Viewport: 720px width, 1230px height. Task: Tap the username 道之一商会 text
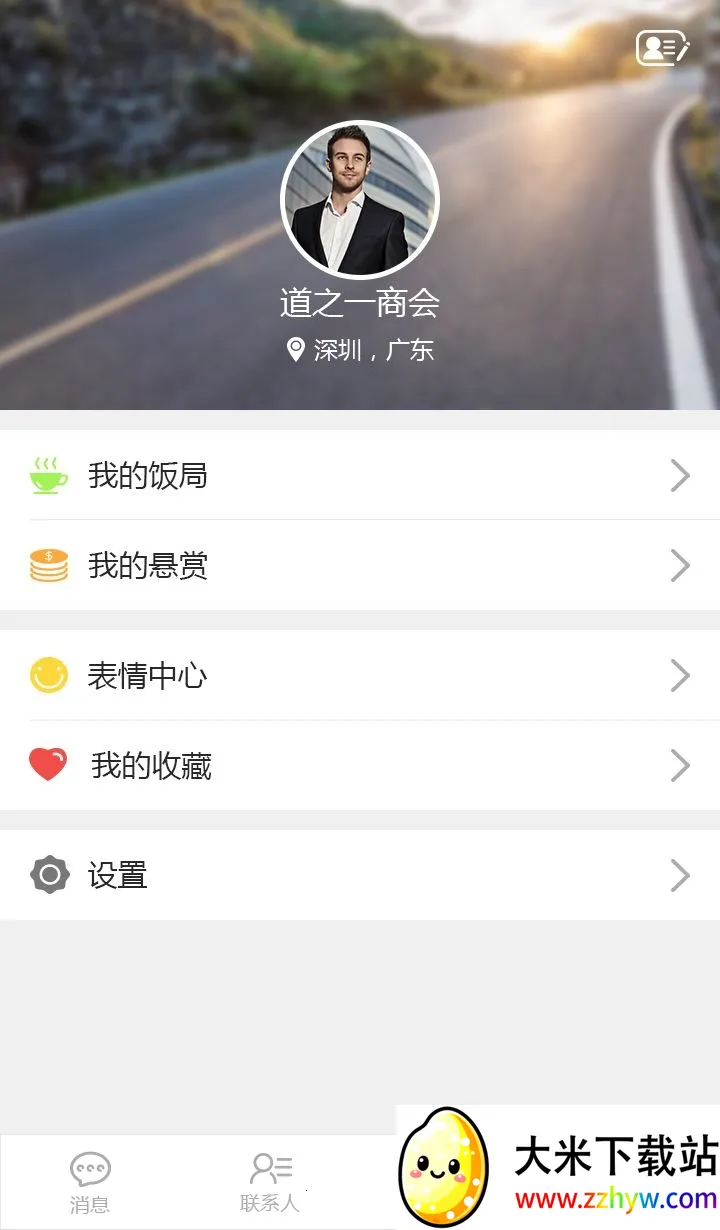pyautogui.click(x=359, y=302)
